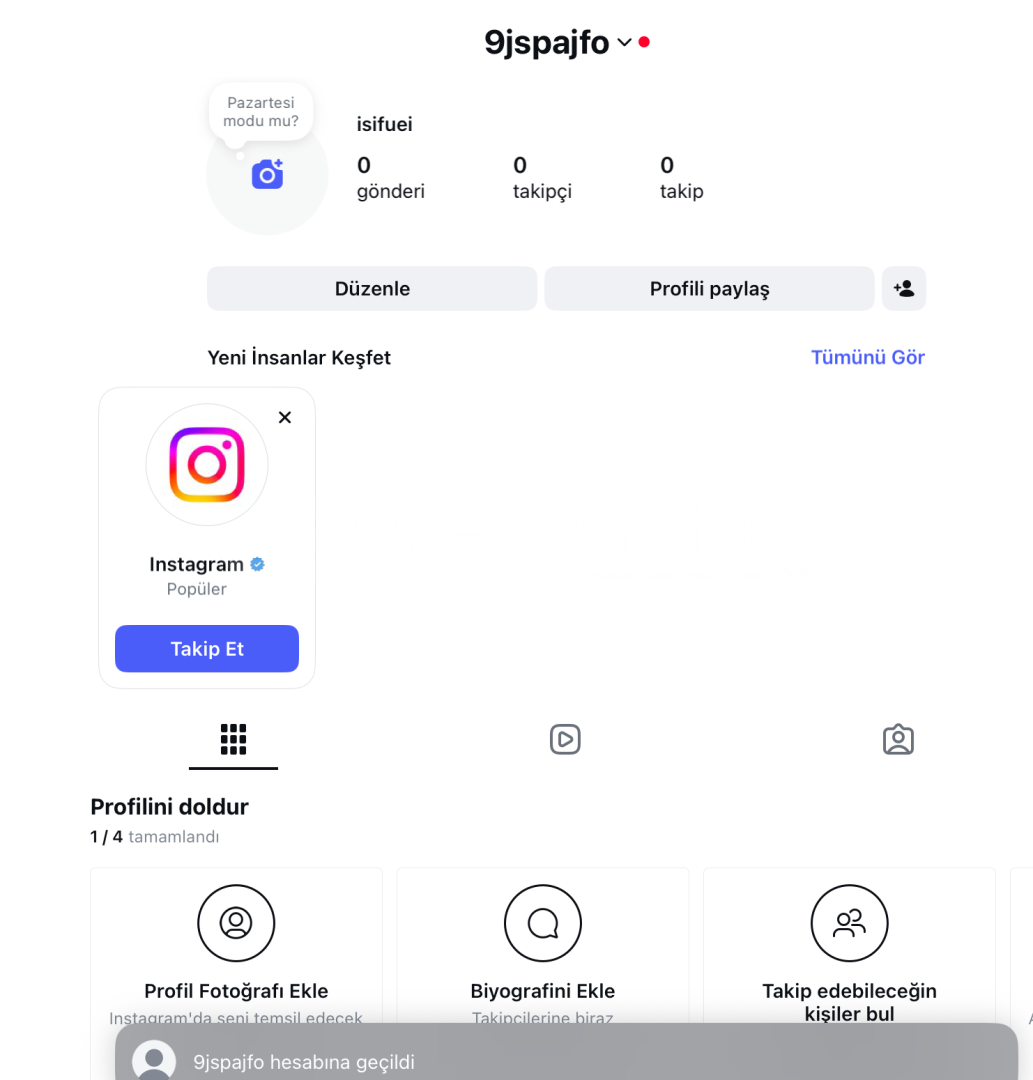Add a profile photo via camera icon

(x=267, y=174)
